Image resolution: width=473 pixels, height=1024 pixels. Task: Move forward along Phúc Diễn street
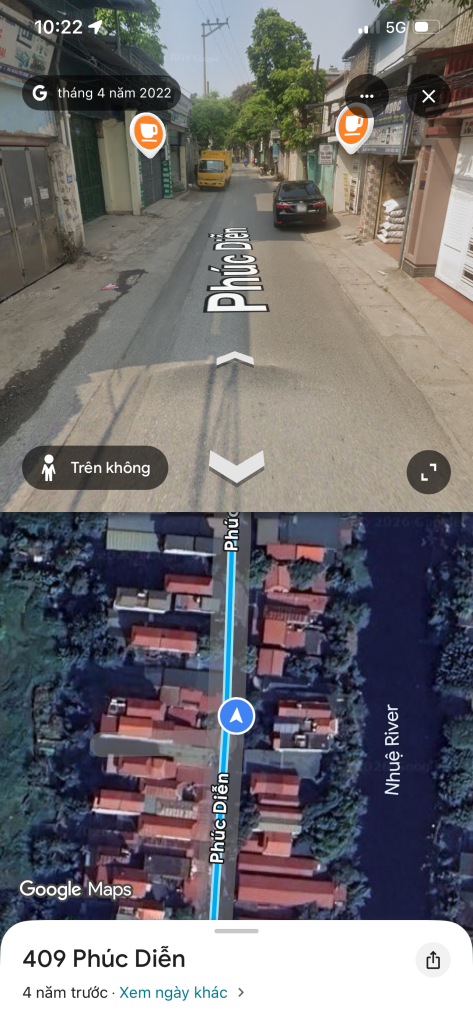click(235, 359)
